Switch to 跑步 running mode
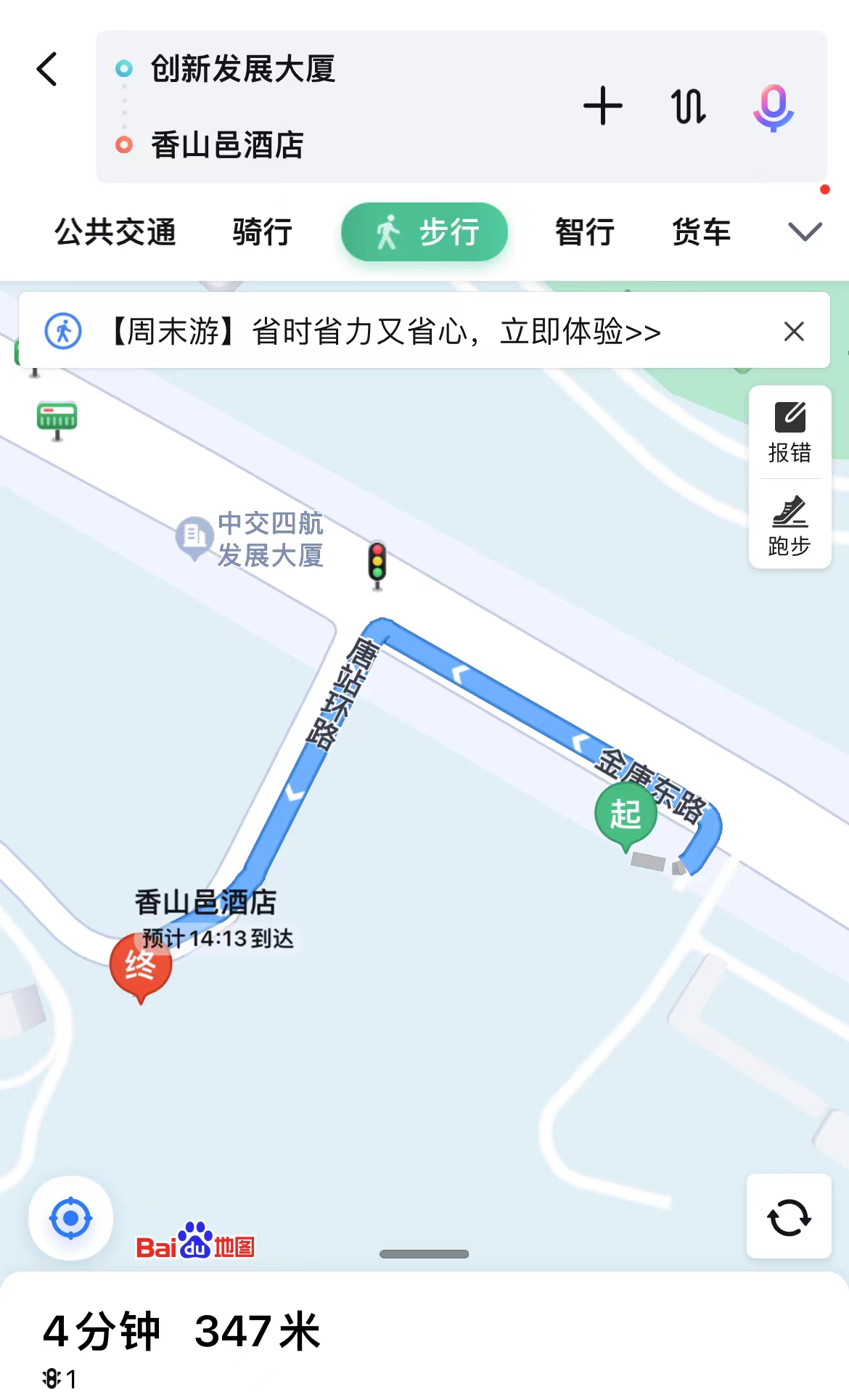This screenshot has height=1400, width=849. (789, 525)
